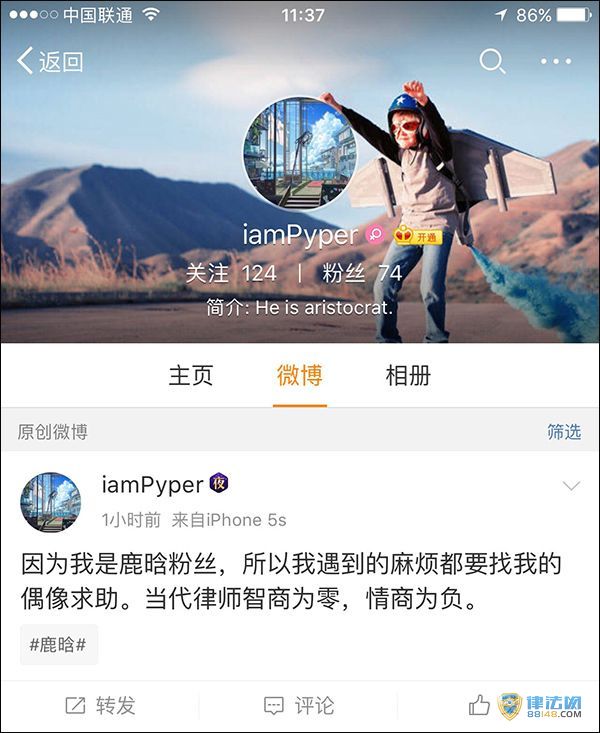Expand the post's dropdown chevron
Viewport: 600px width, 733px height.
(571, 486)
